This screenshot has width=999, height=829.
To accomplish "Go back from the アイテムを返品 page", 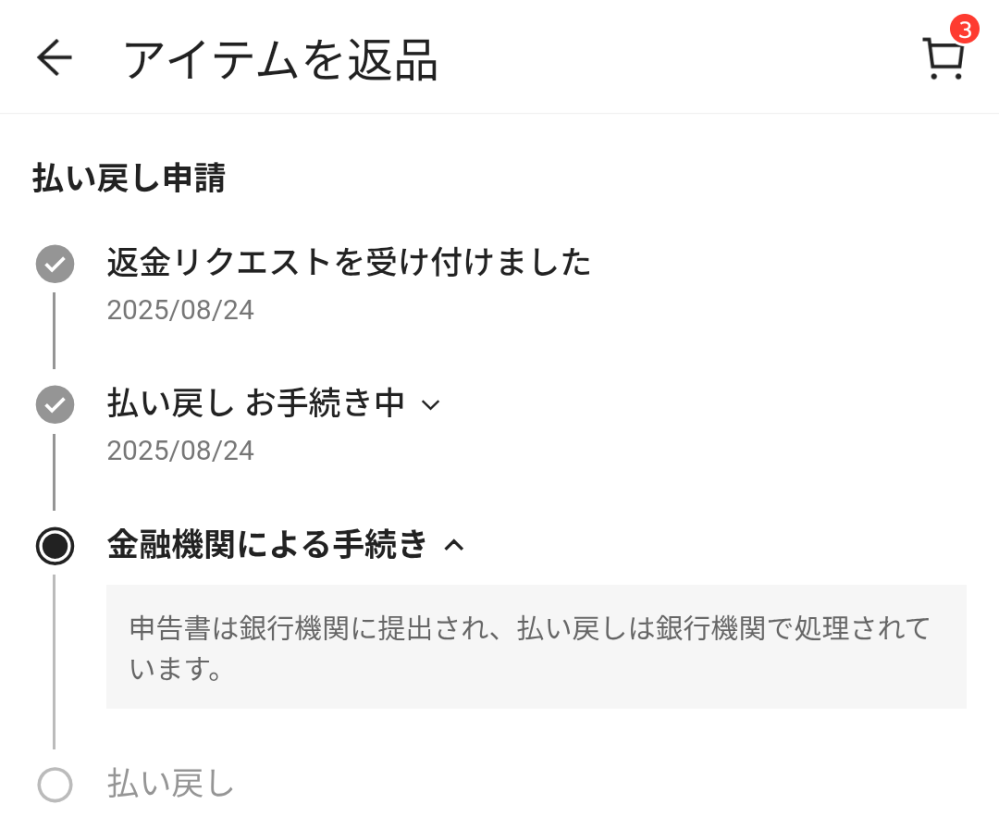I will tap(54, 59).
